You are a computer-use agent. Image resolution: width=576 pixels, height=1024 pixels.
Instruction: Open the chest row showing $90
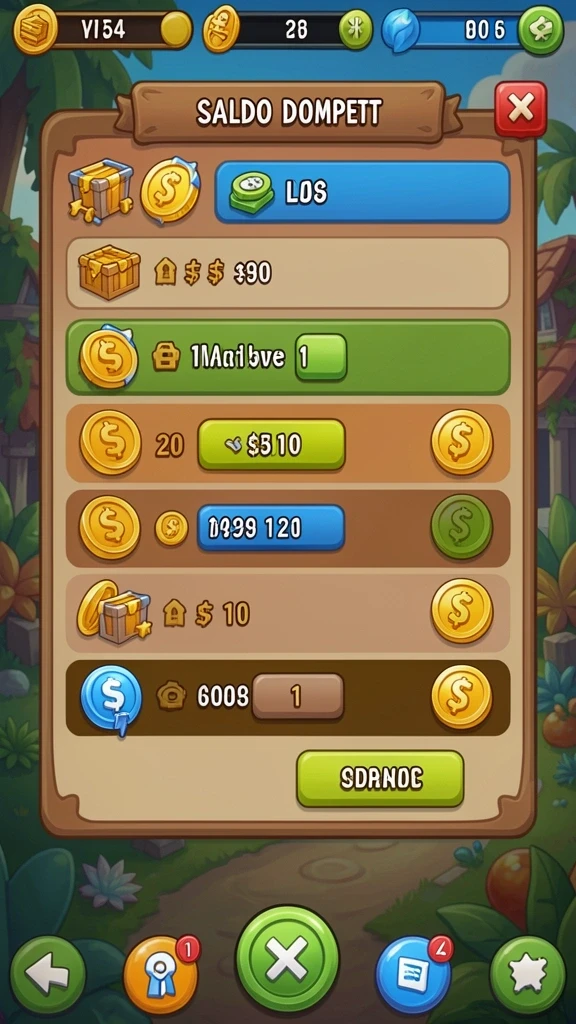pos(288,273)
